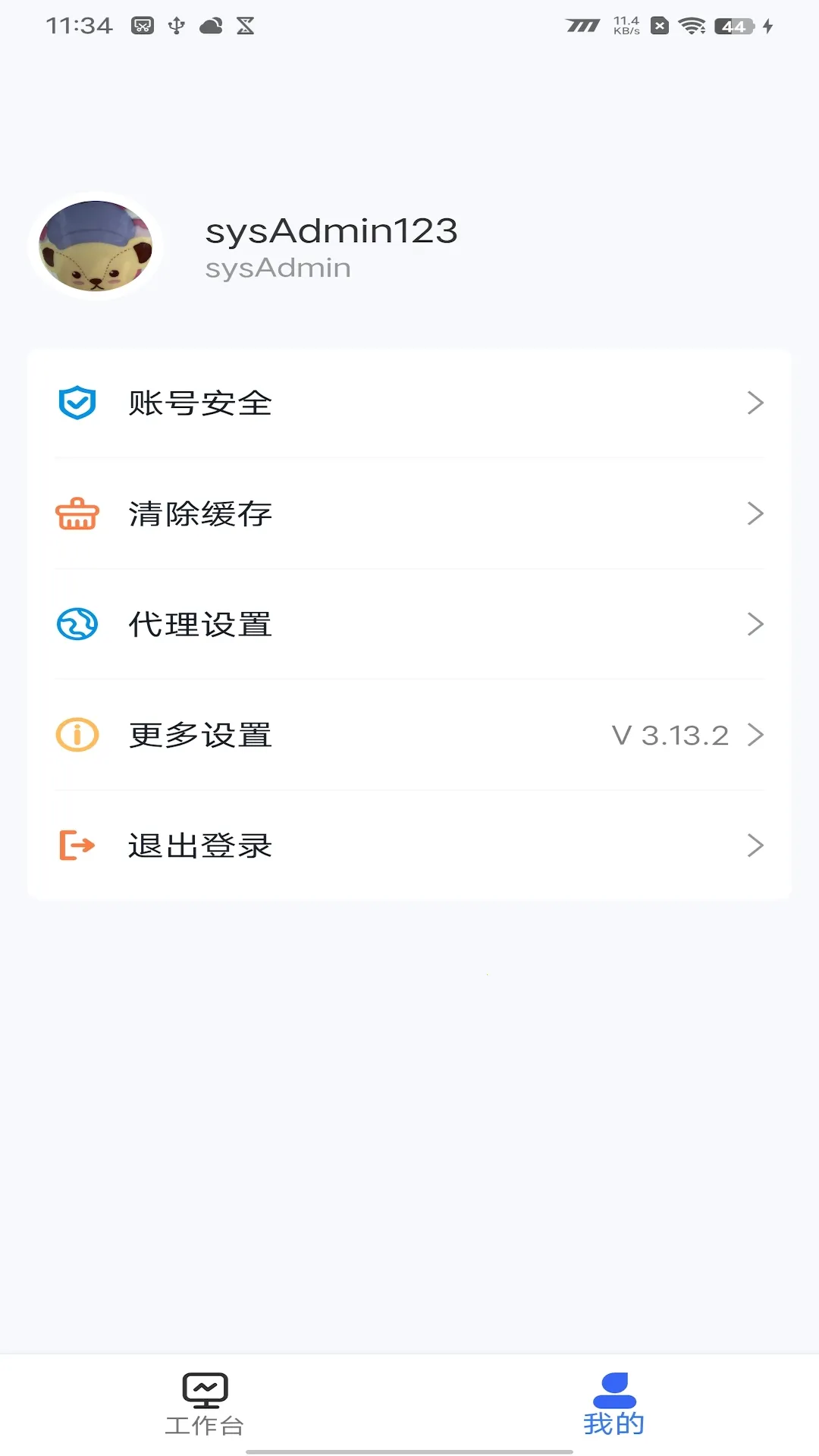Click the info icon next to 更多设置
The height and width of the screenshot is (1456, 819).
coord(76,734)
